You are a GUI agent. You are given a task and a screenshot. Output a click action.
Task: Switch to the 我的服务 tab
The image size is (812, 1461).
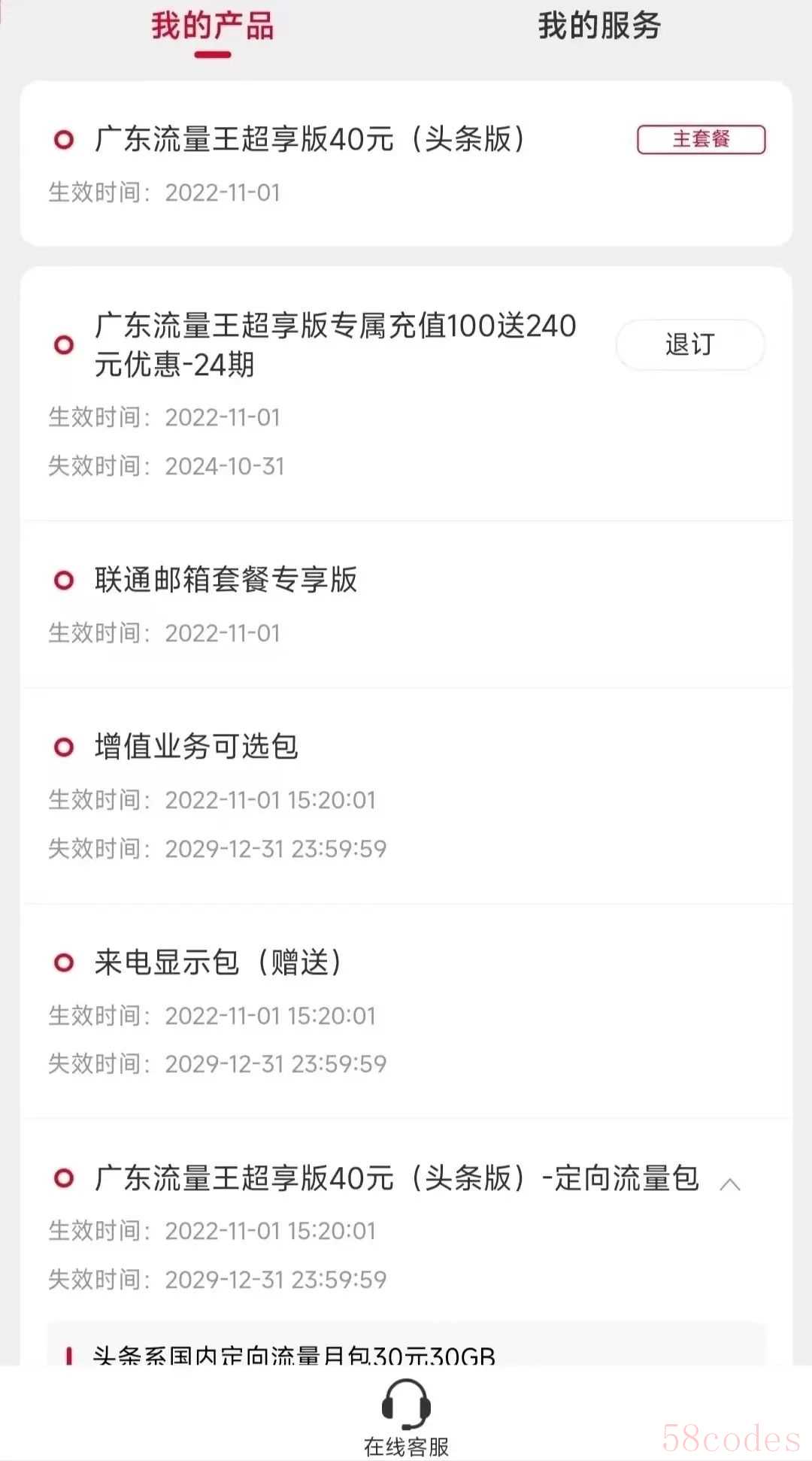[599, 26]
